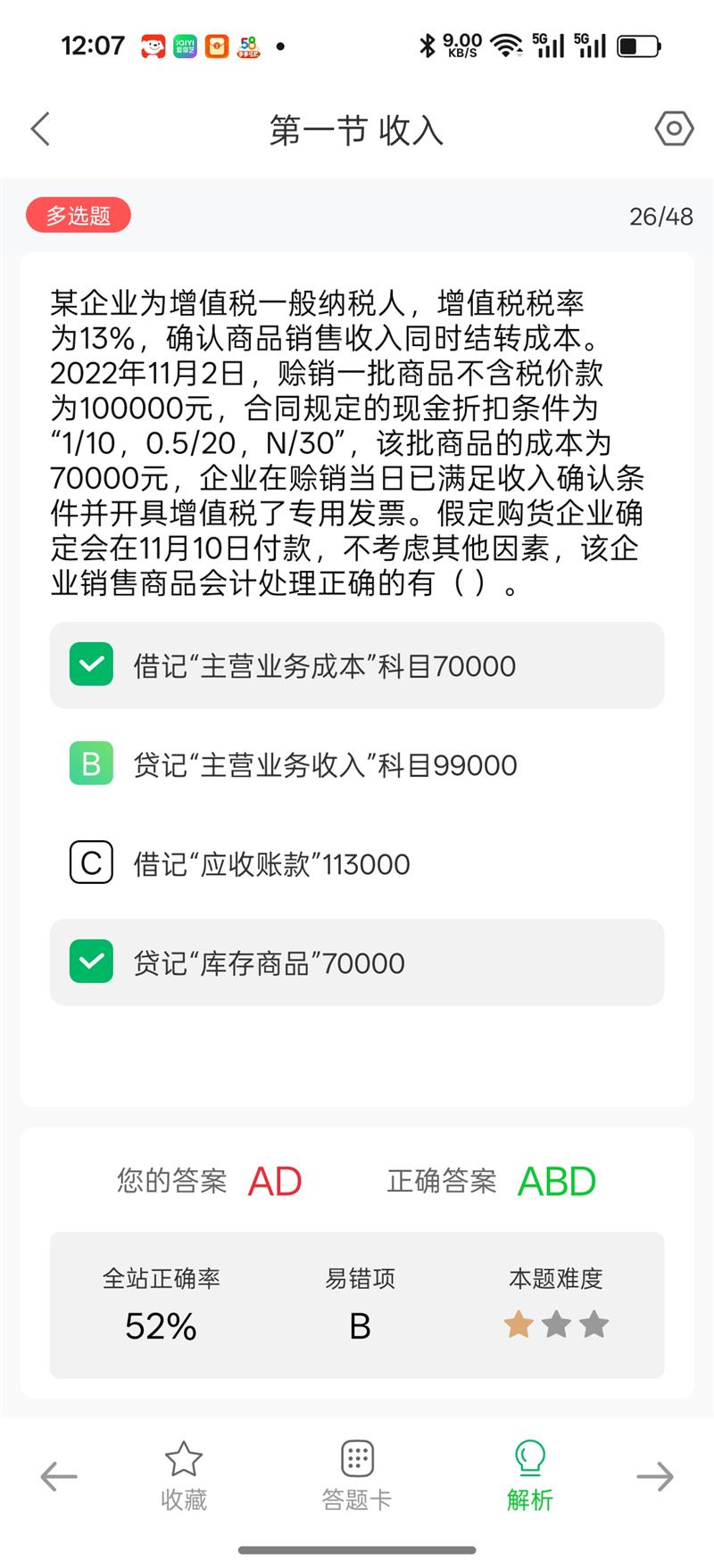
Task: Choose option C 借记"应收账款"113000
Action: 357,863
